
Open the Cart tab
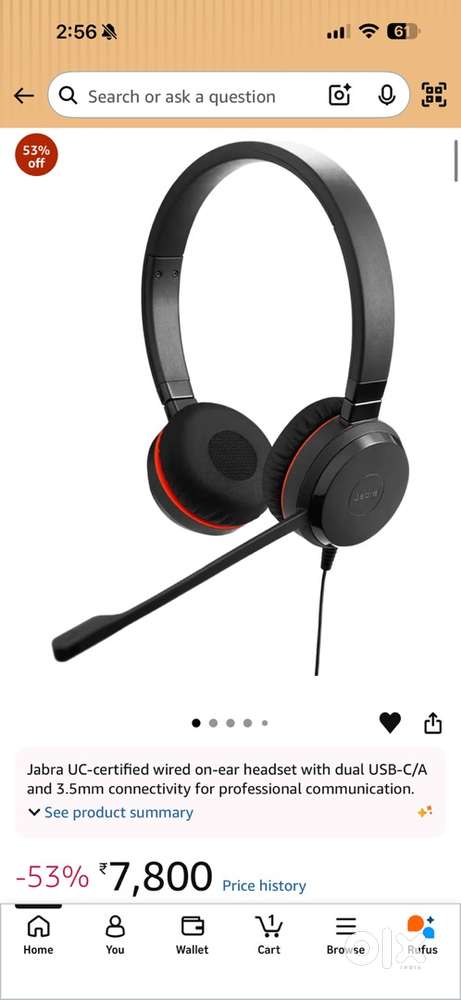click(x=269, y=935)
